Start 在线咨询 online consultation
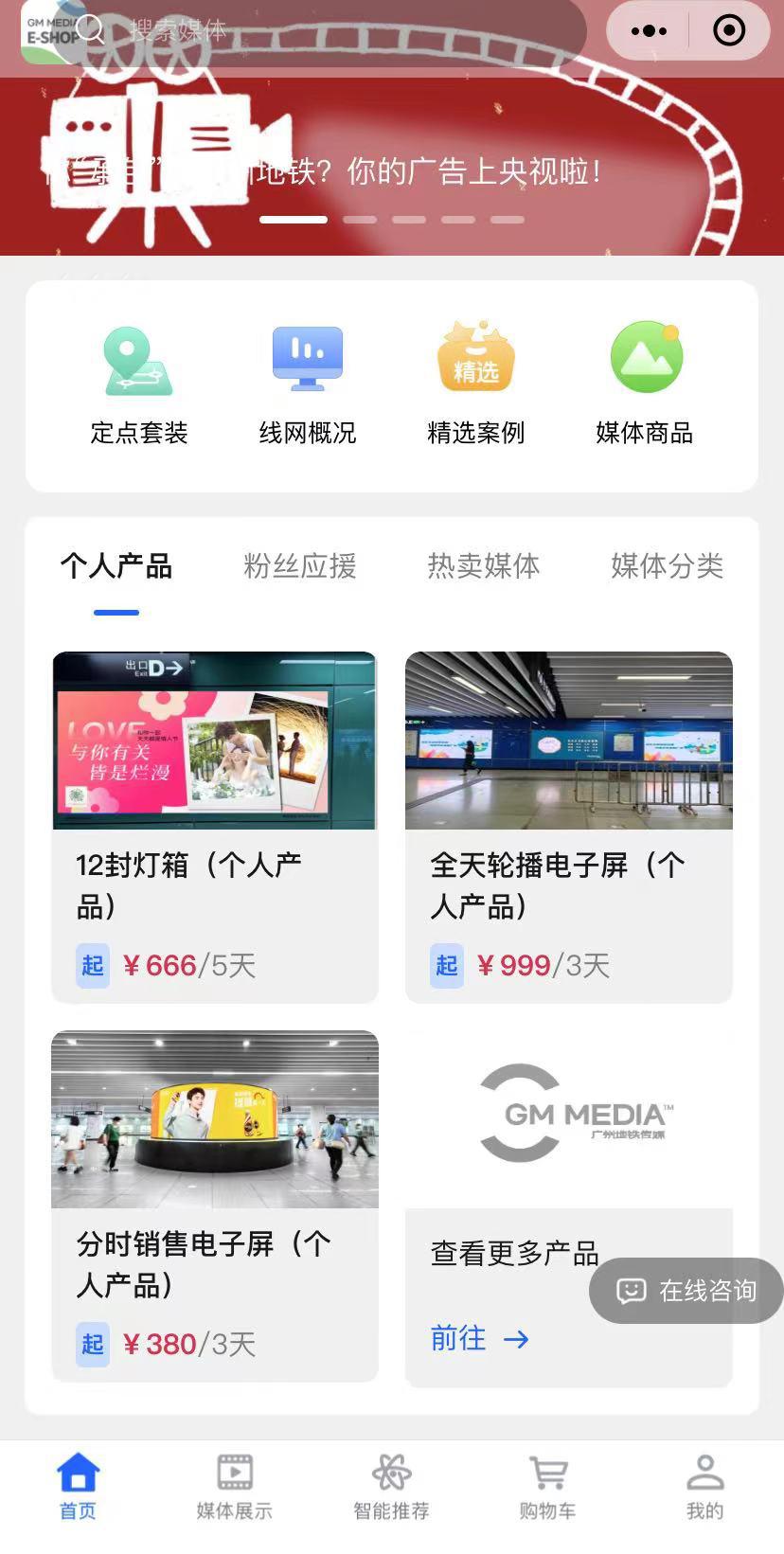Viewport: 784px width, 1554px height. coord(687,1291)
